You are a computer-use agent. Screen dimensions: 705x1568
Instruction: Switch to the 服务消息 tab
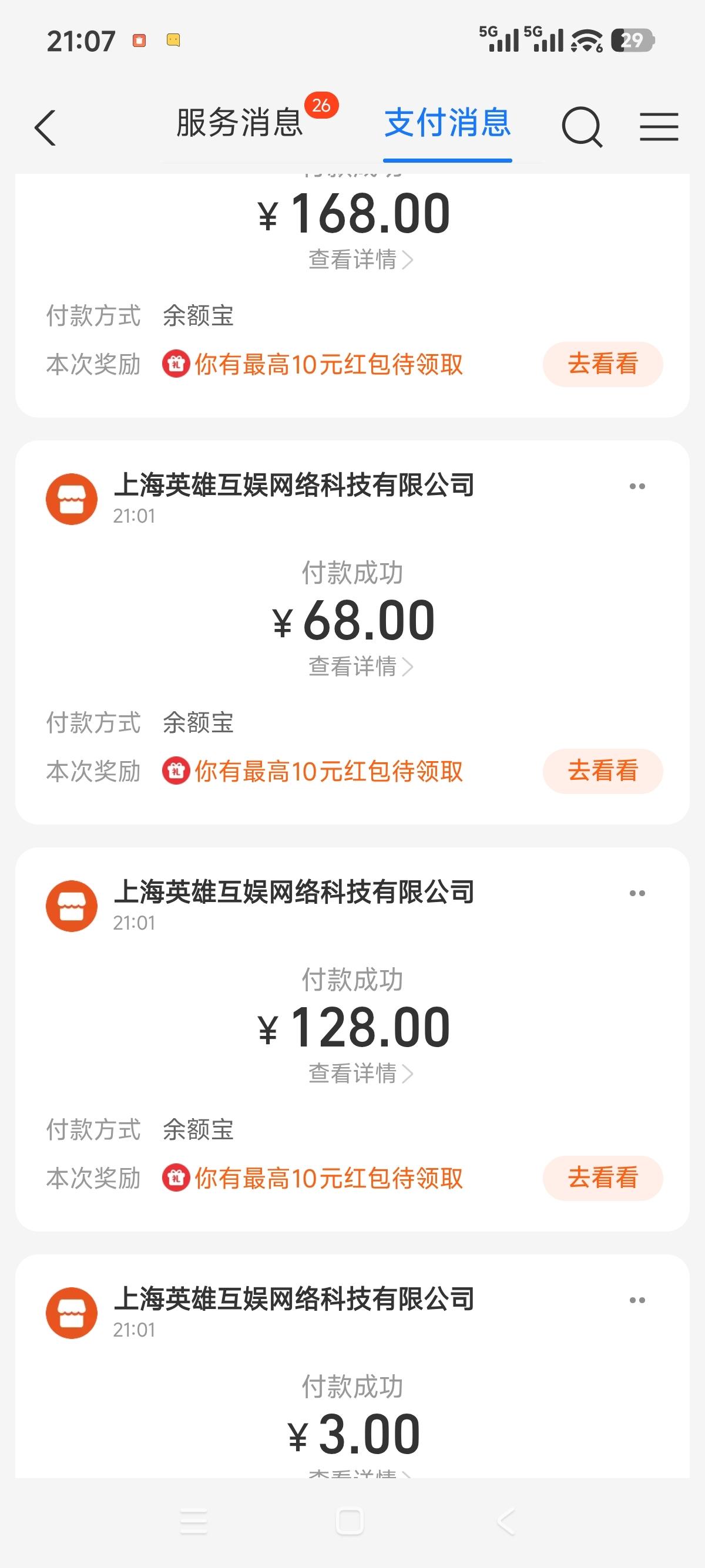click(x=240, y=123)
